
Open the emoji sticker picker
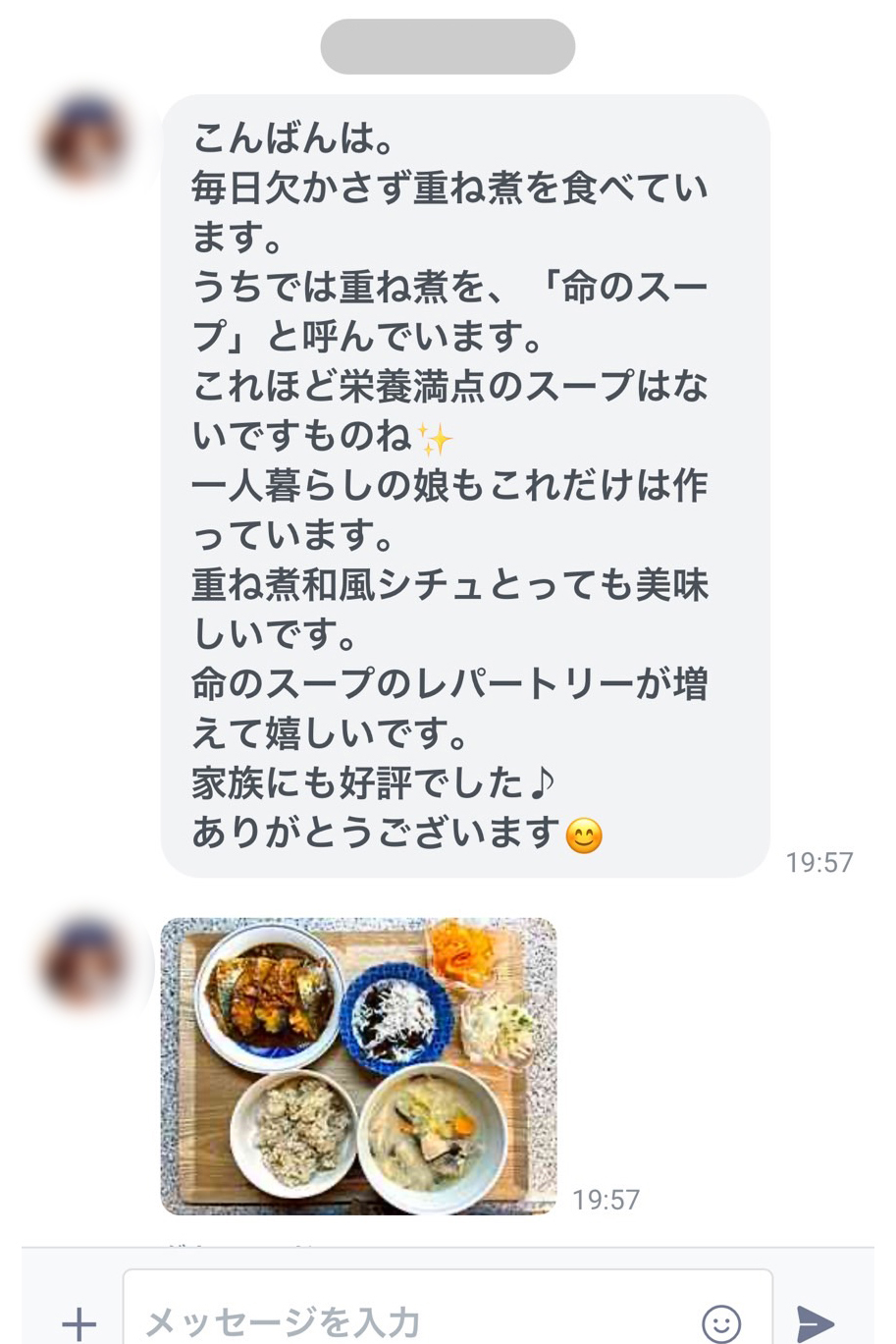pyautogui.click(x=721, y=1321)
